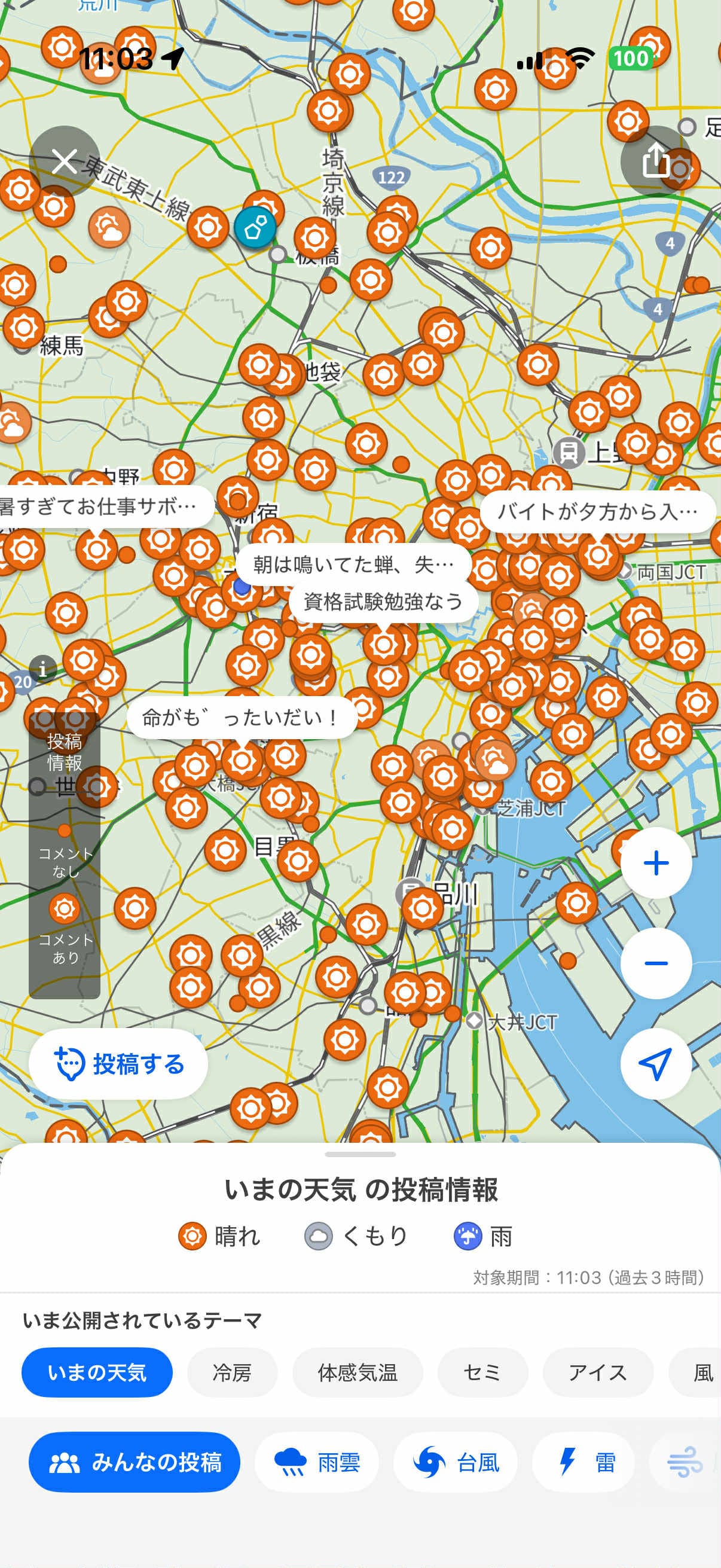Select the いまの天気 theme chip
This screenshot has width=721, height=1568.
(97, 1372)
